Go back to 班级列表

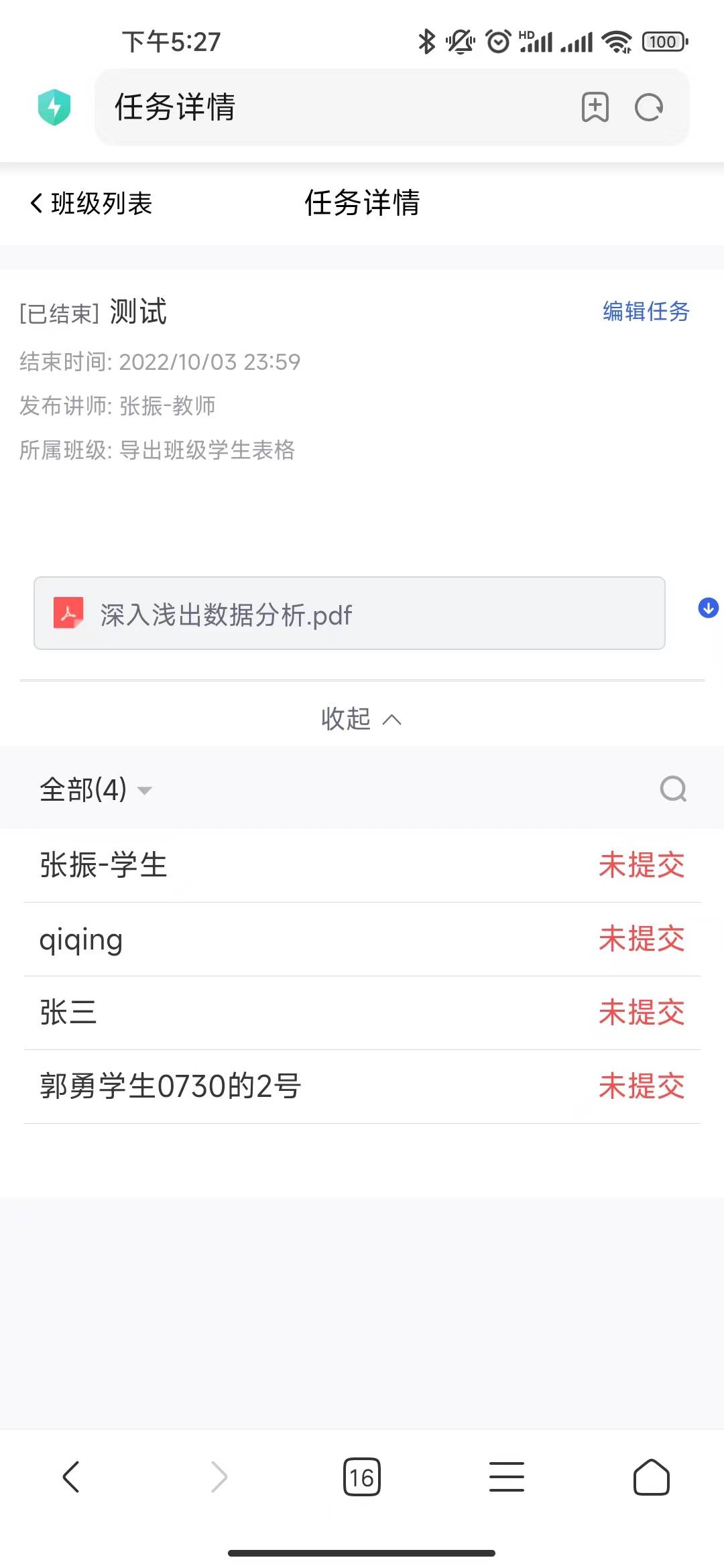pos(91,203)
